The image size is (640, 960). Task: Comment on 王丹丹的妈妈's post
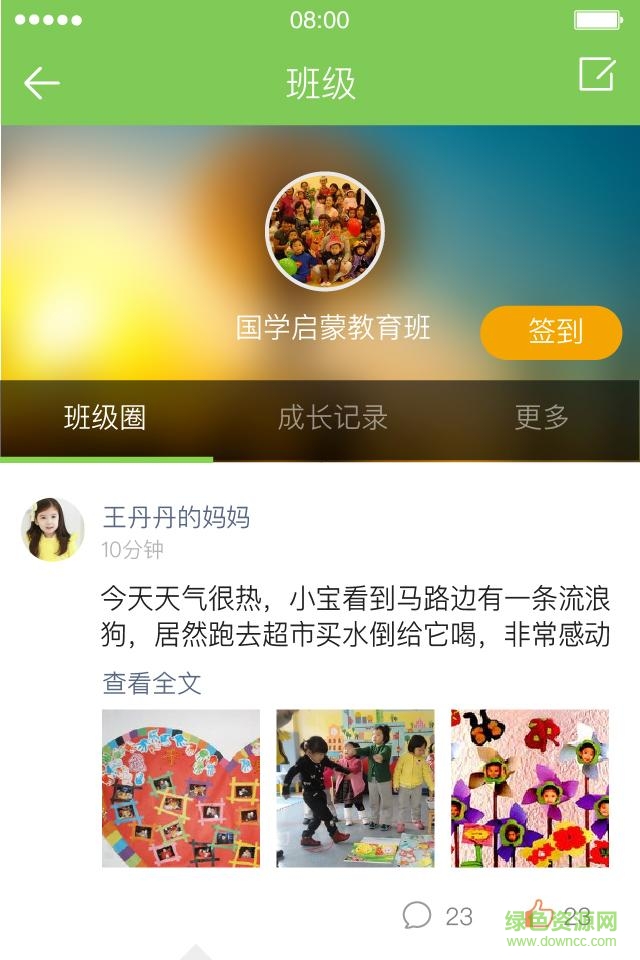(418, 915)
